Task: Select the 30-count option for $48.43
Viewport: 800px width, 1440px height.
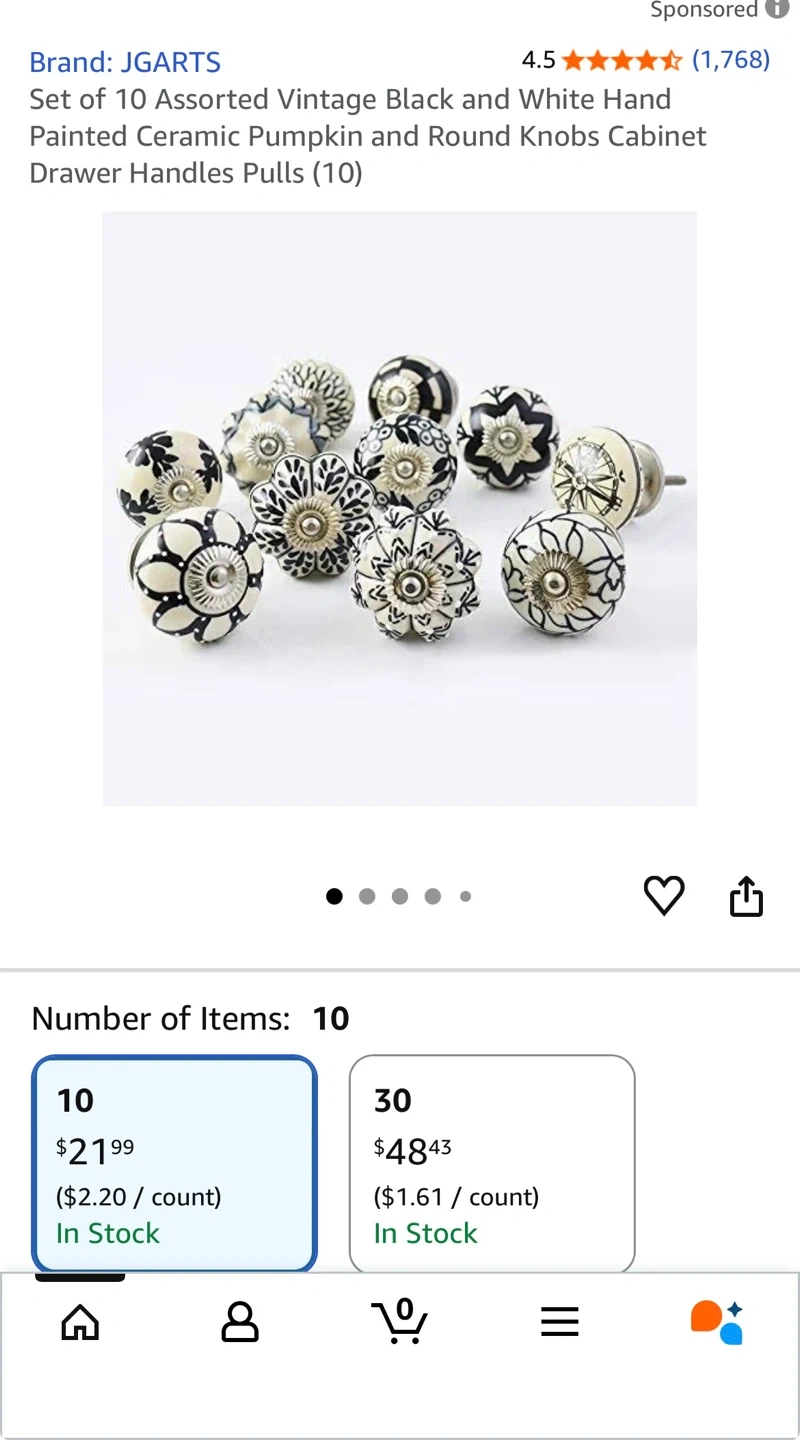Action: [x=492, y=1164]
